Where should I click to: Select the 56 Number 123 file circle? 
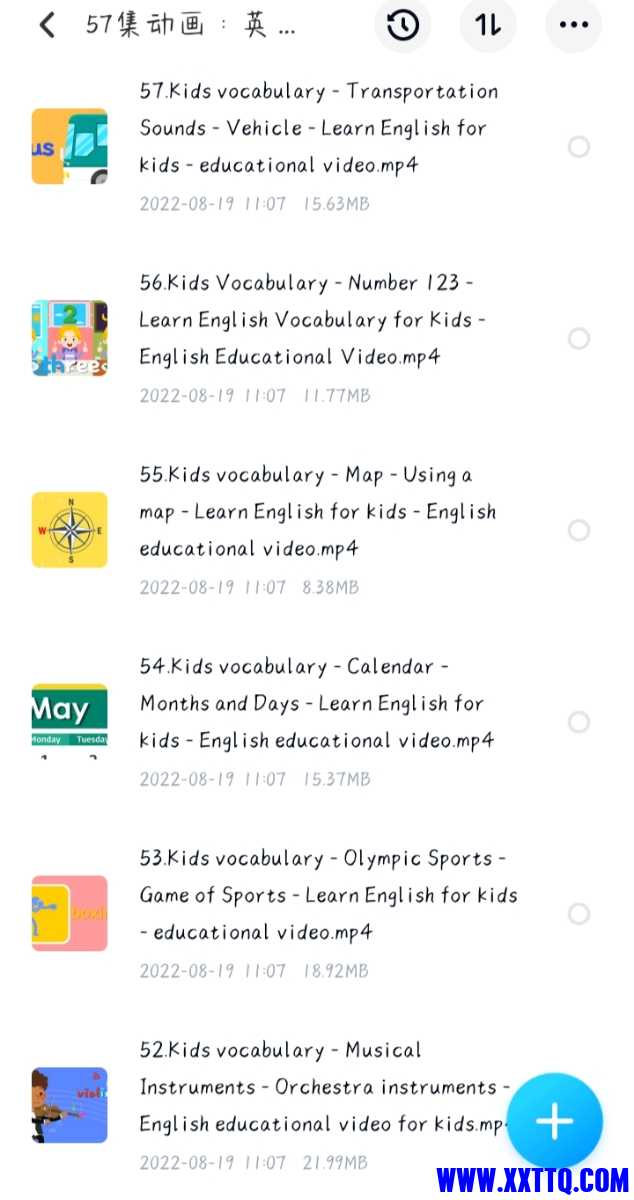tap(578, 339)
